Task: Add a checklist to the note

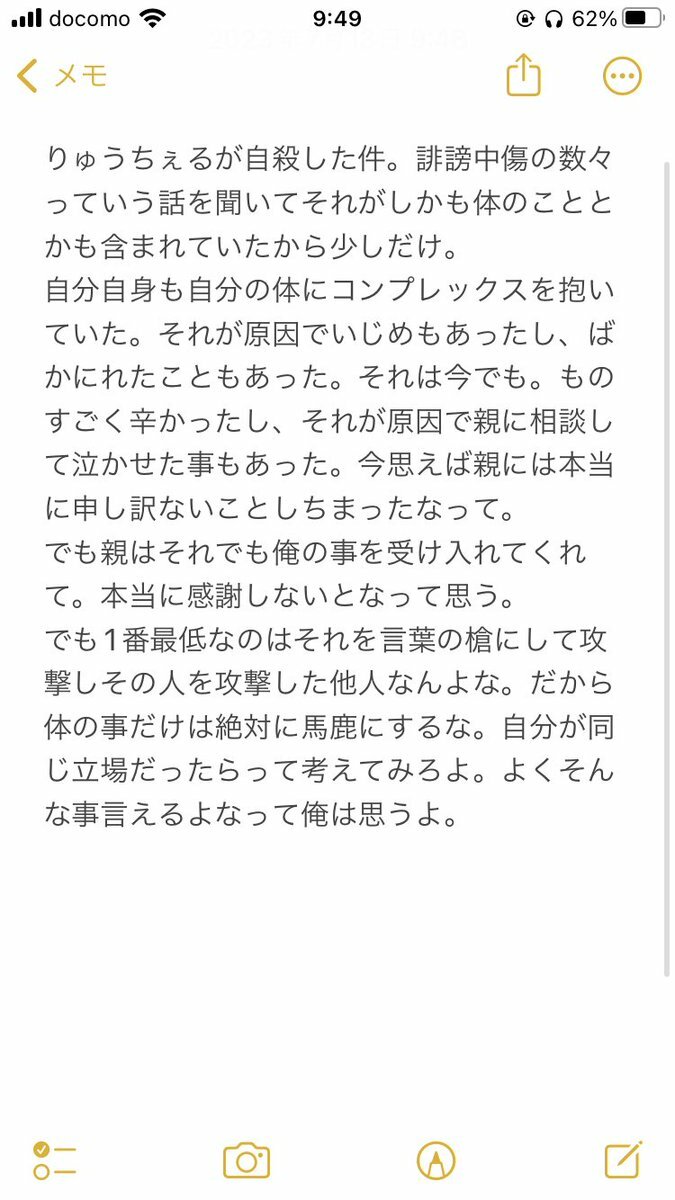Action: [55, 1160]
